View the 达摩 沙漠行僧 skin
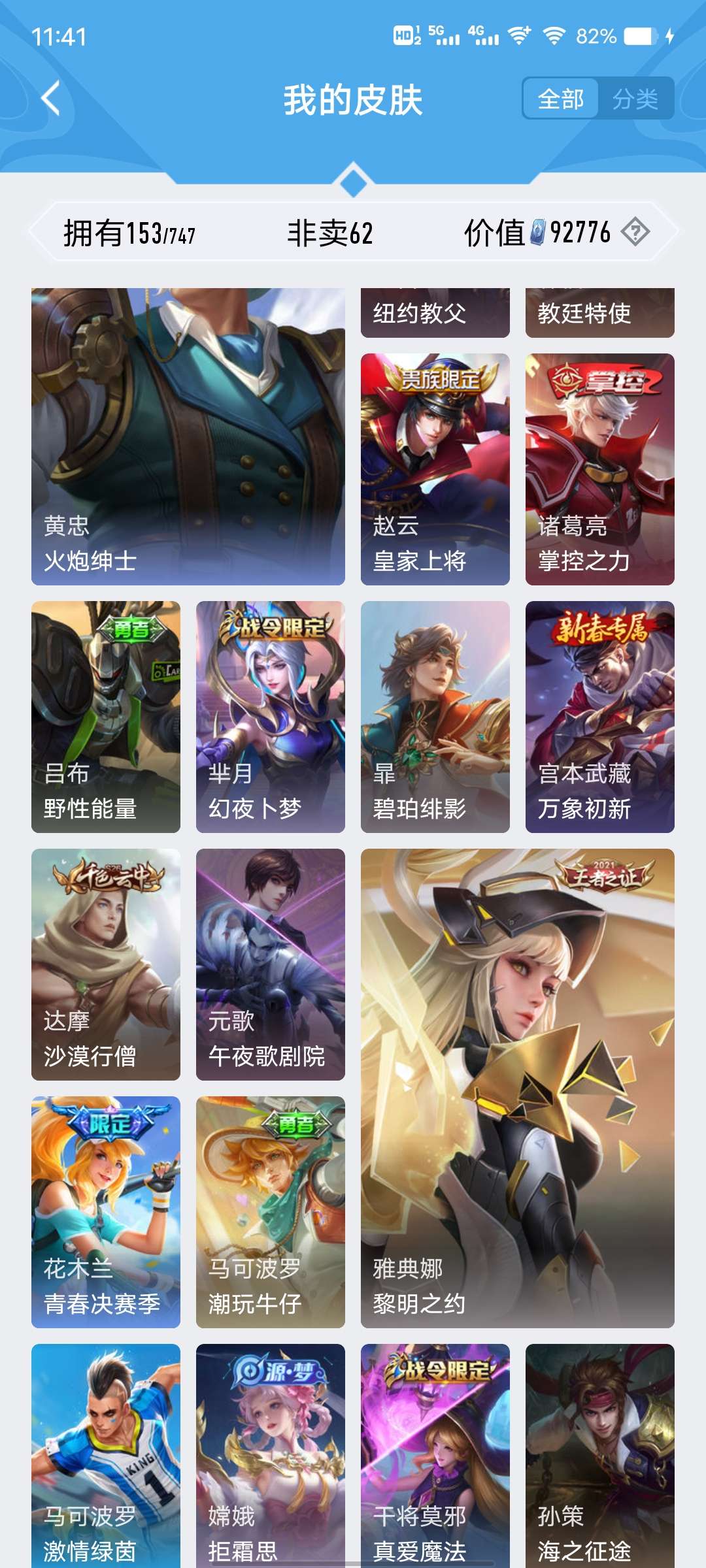 pos(106,964)
